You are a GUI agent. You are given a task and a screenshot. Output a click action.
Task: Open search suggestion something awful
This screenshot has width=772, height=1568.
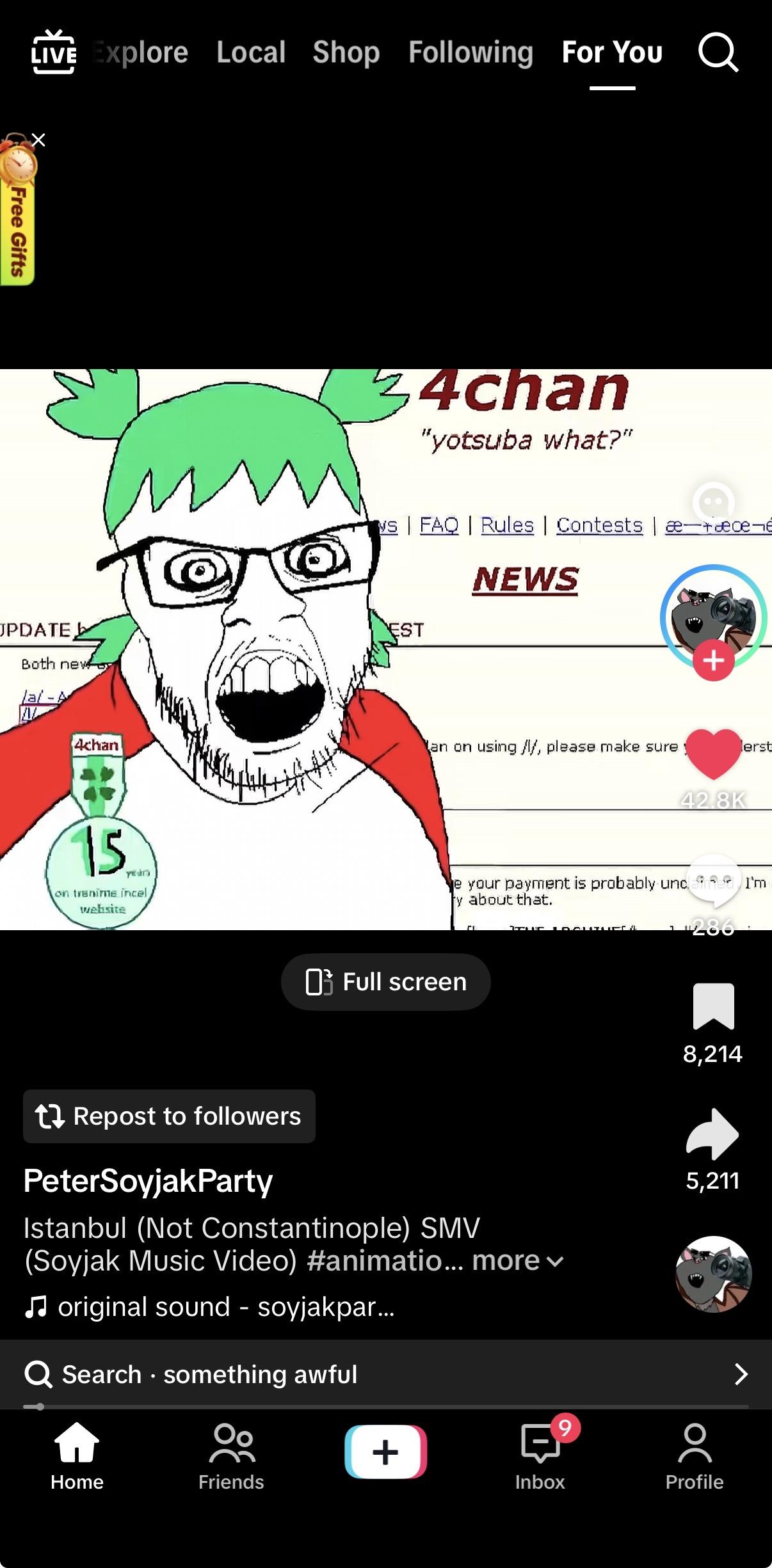coord(386,1374)
